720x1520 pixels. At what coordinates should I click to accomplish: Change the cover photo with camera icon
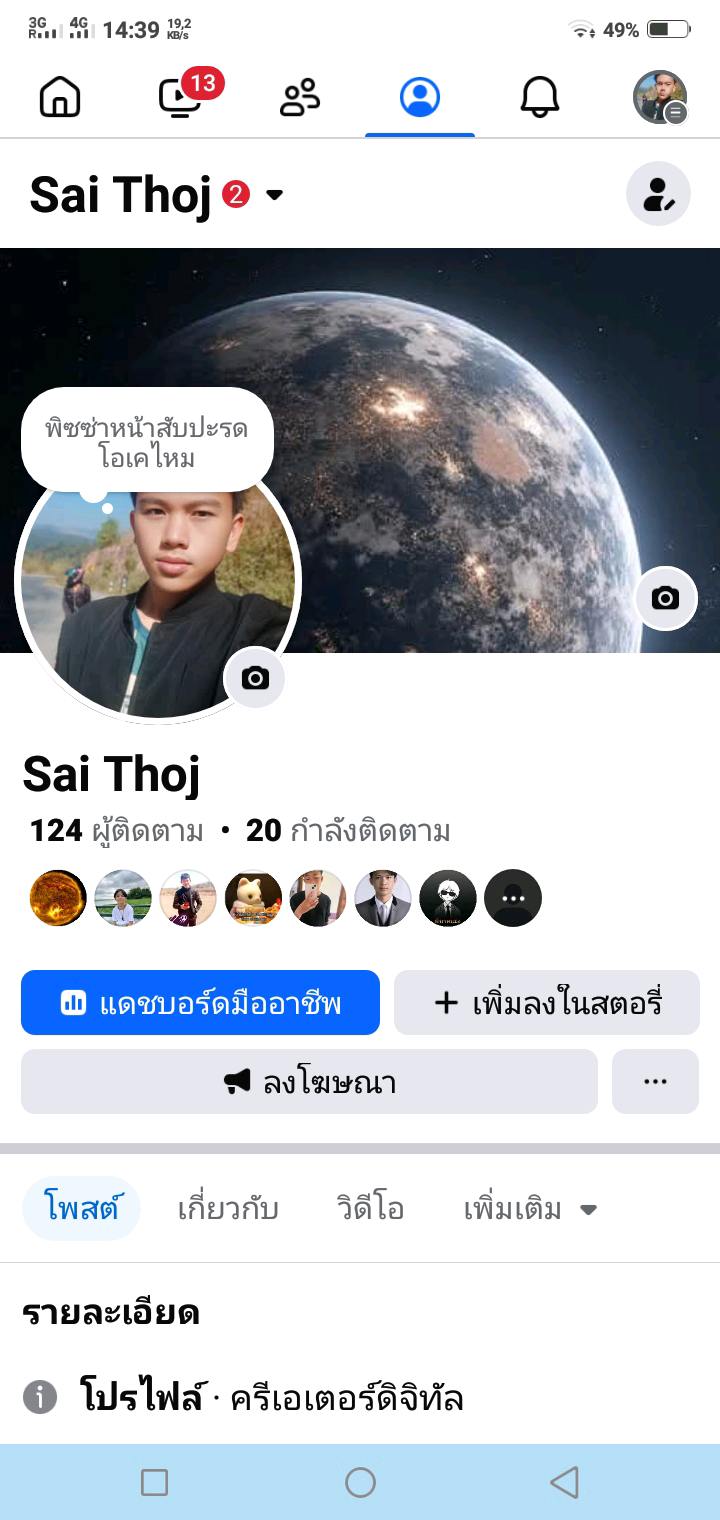tap(665, 598)
